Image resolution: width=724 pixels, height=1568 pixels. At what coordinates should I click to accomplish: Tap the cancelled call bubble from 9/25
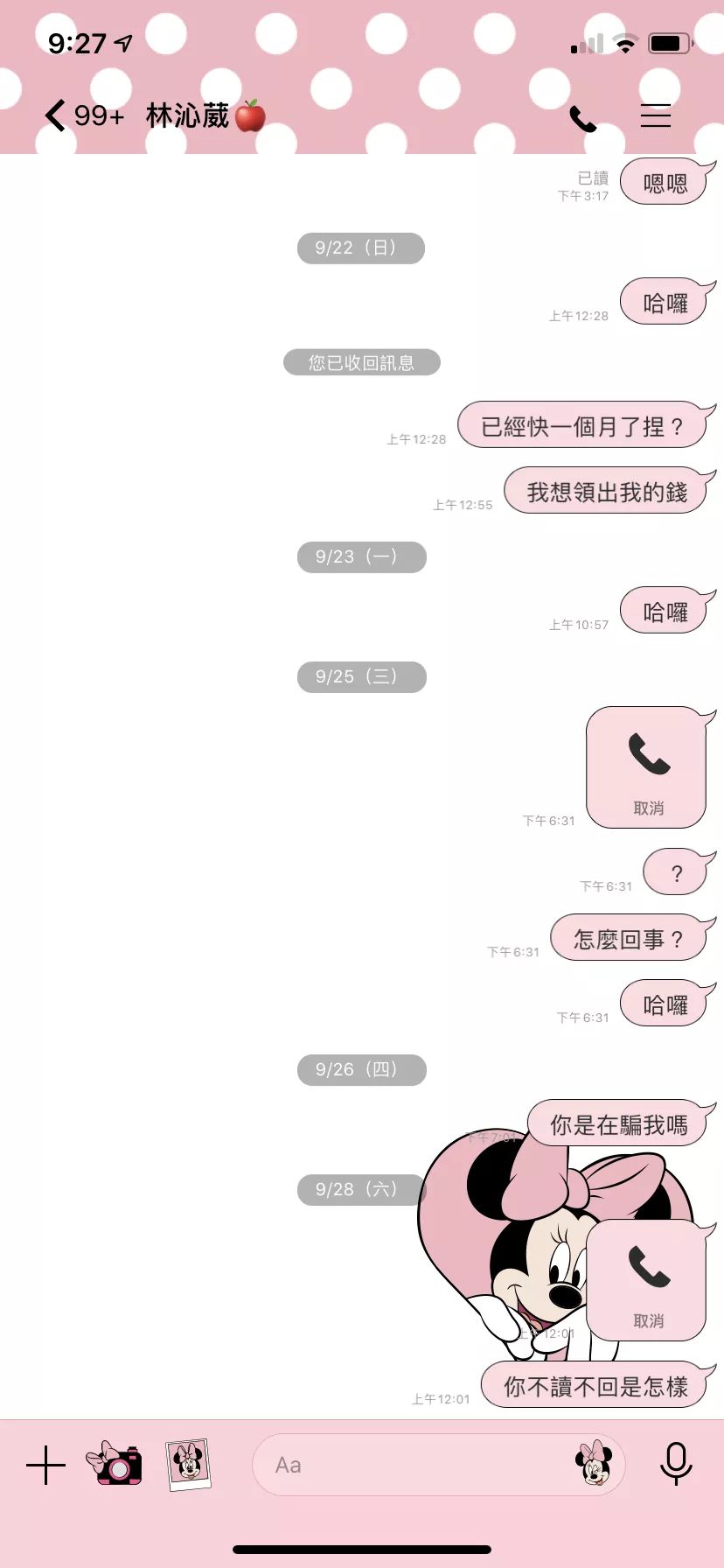646,767
